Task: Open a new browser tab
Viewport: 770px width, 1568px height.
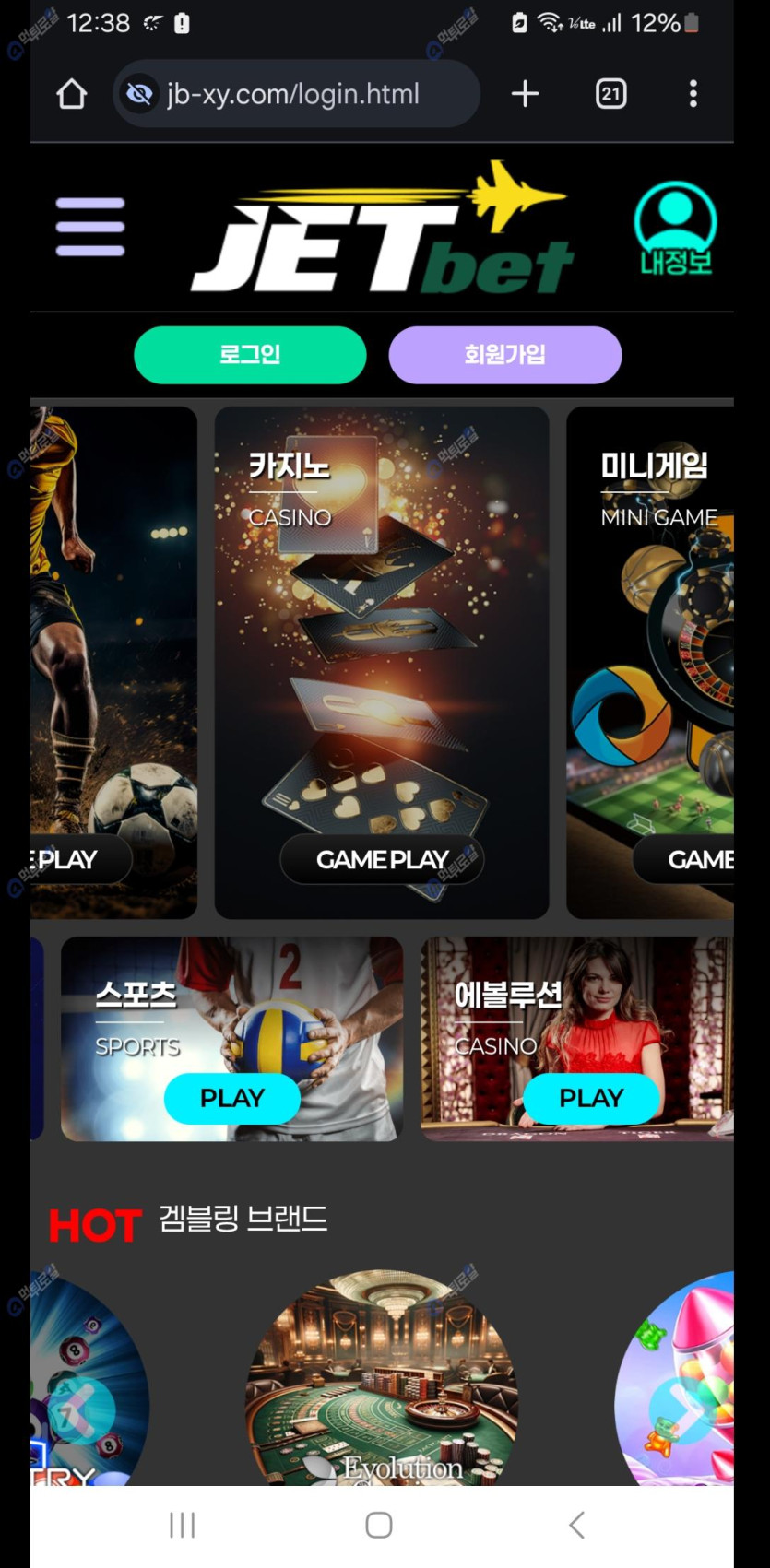Action: coord(525,94)
